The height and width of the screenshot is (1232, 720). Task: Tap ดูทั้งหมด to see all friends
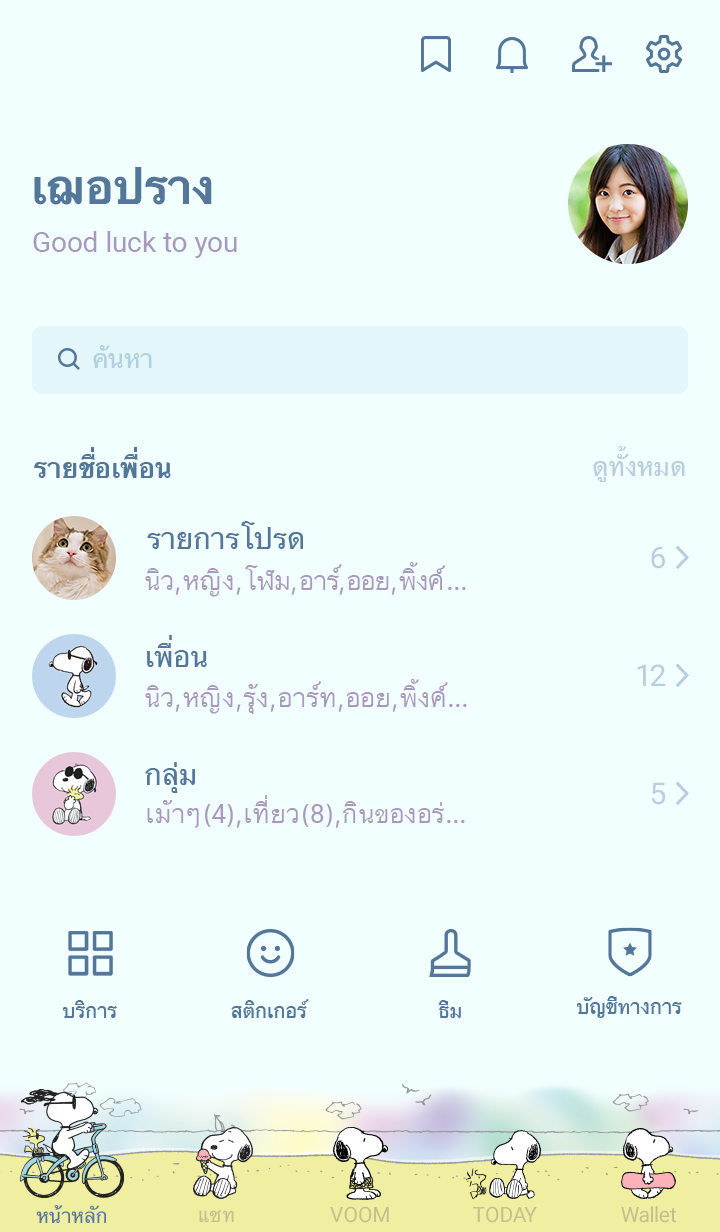pyautogui.click(x=638, y=468)
